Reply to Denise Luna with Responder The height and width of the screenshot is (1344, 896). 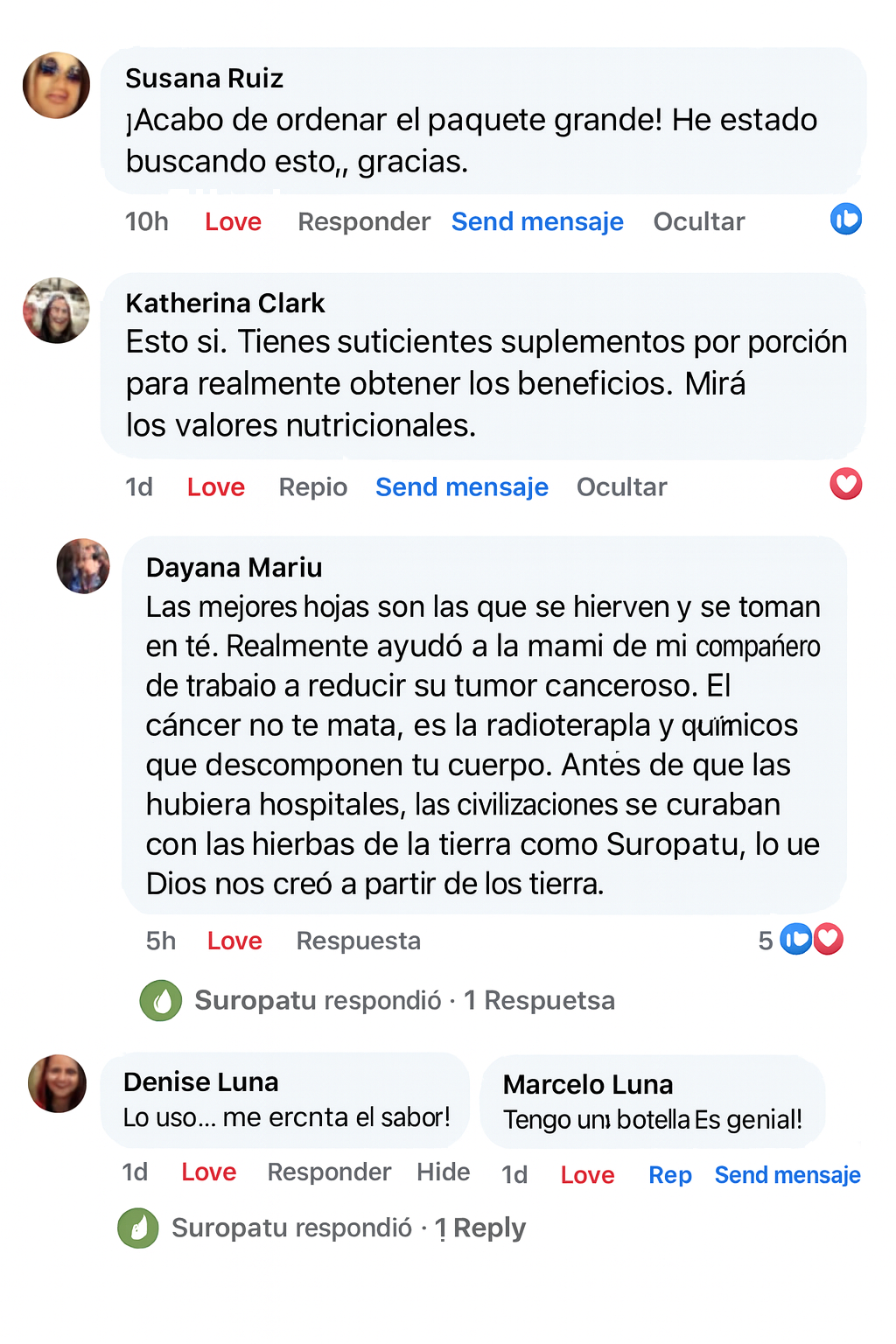point(329,1172)
